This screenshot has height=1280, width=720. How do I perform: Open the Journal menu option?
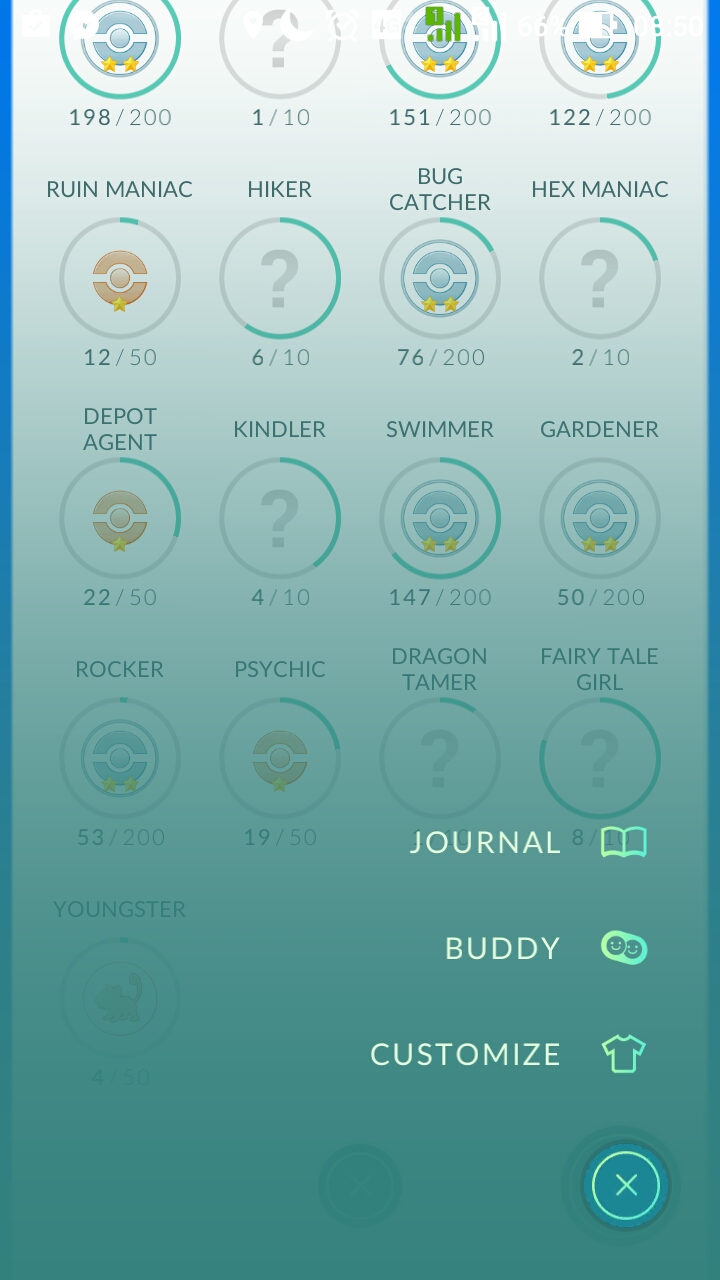tap(528, 842)
